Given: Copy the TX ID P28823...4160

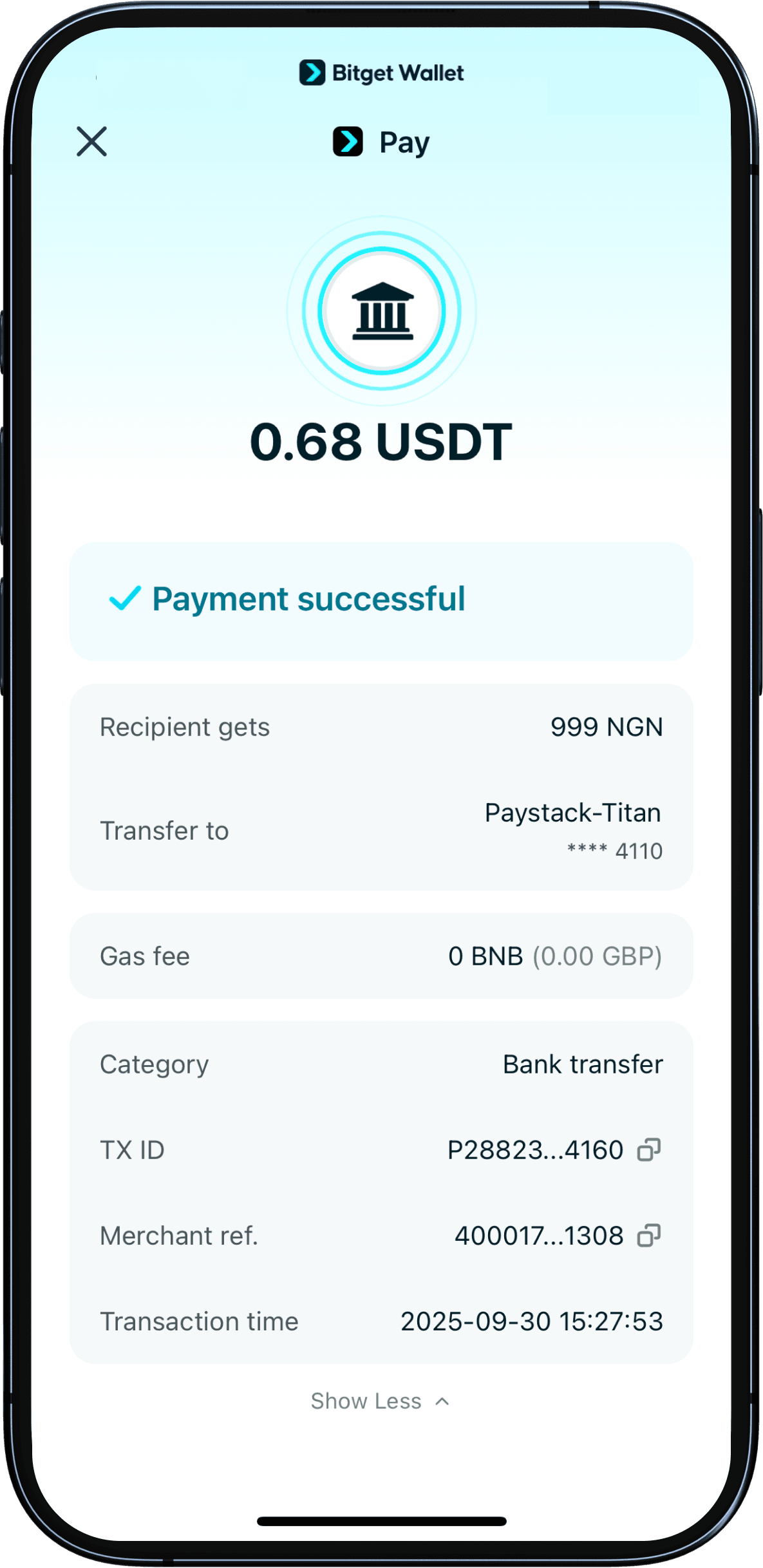Looking at the screenshot, I should pyautogui.click(x=648, y=1149).
